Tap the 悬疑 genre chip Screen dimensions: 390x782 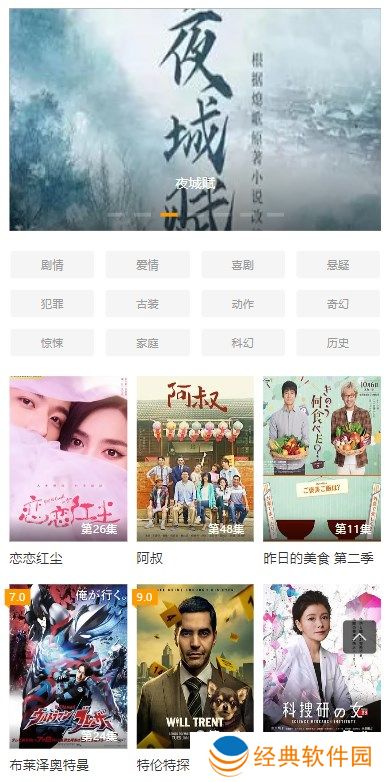tap(338, 265)
